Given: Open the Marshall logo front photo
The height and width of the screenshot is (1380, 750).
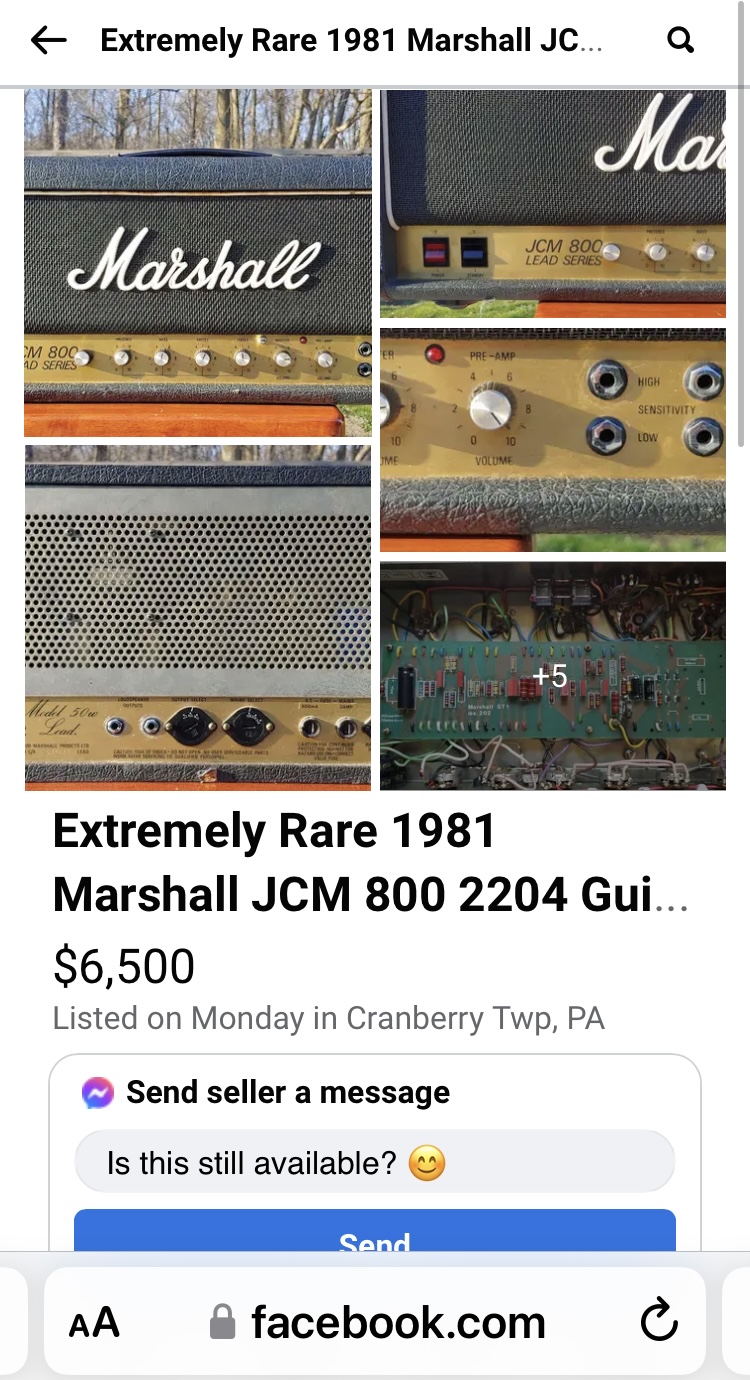Looking at the screenshot, I should 198,263.
